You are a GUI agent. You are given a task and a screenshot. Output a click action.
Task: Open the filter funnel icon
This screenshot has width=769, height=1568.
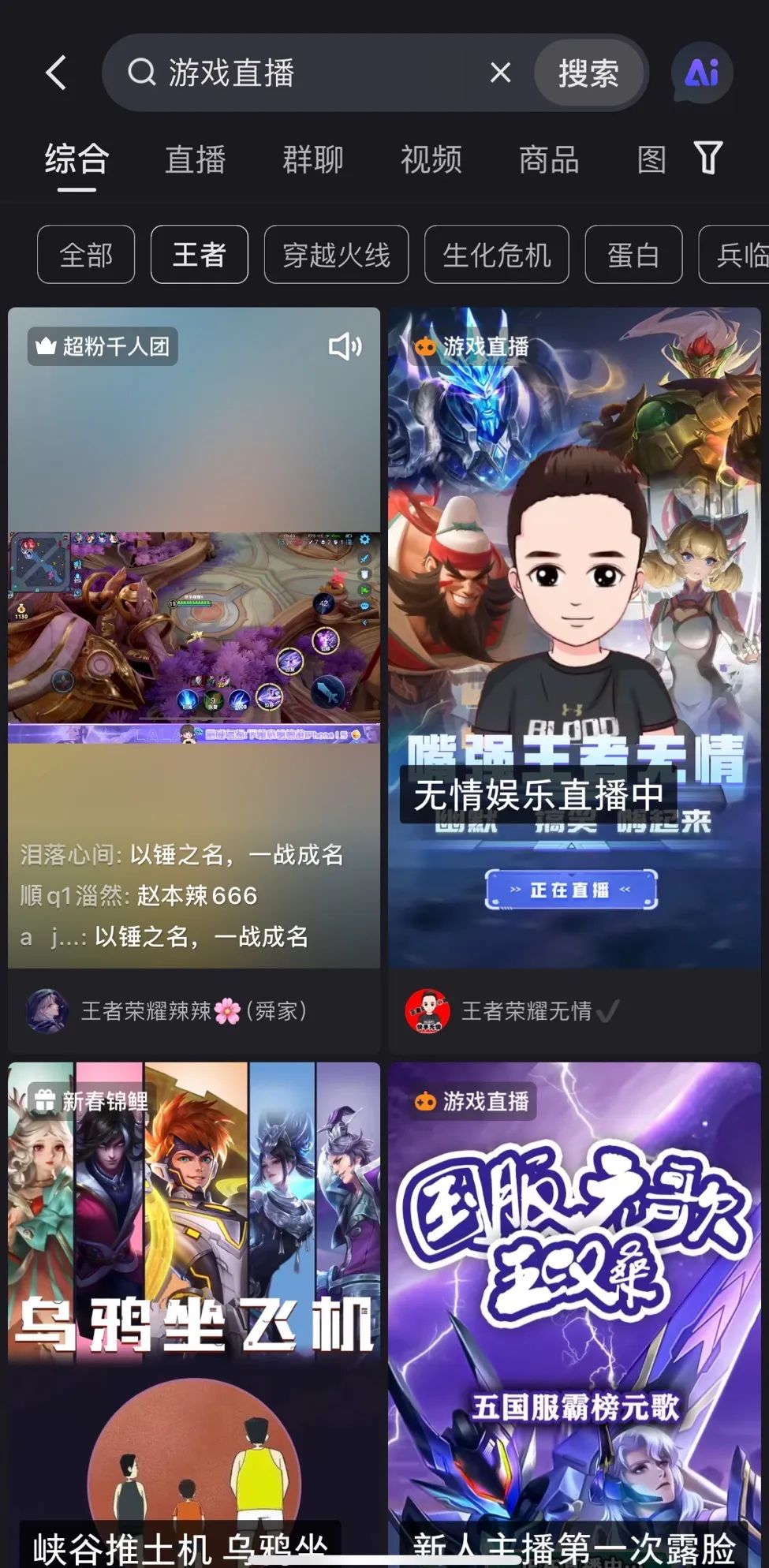(x=707, y=158)
